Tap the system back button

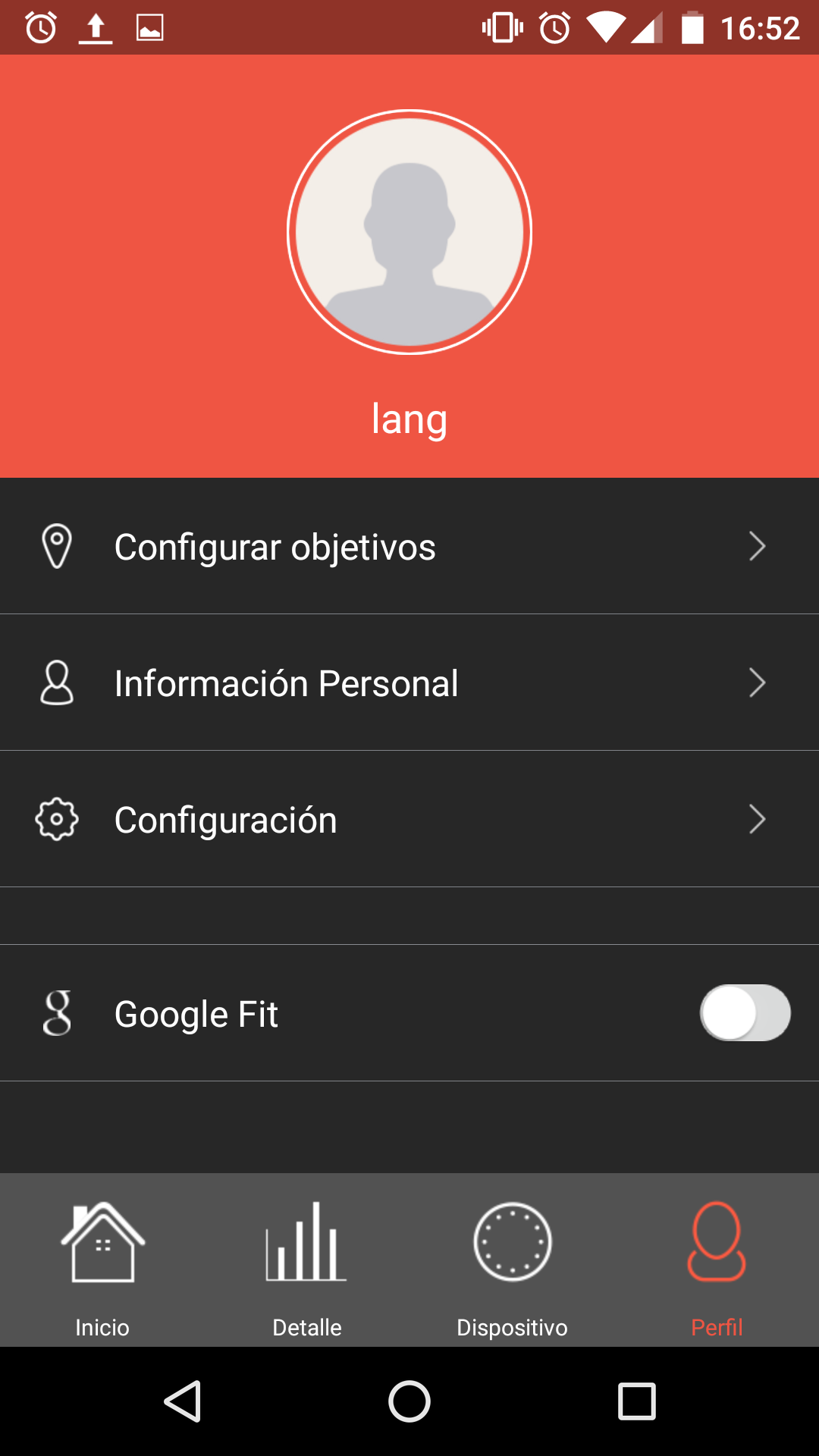(183, 1401)
